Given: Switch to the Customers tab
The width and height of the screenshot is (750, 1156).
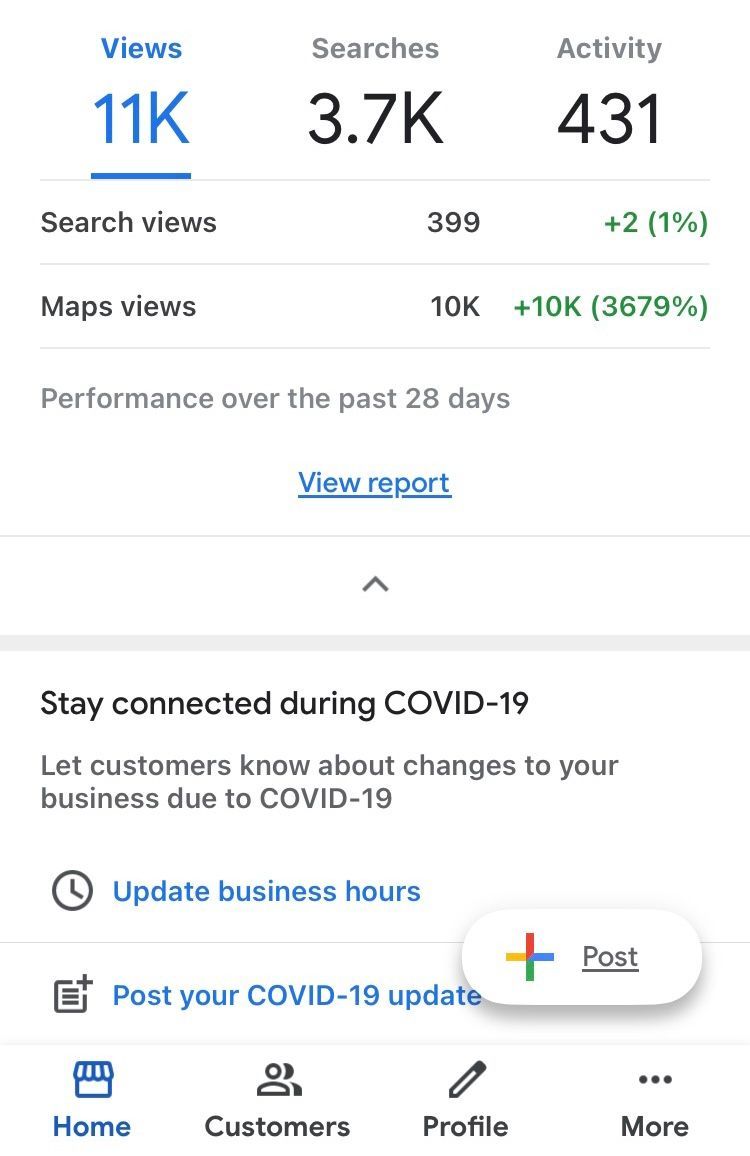Looking at the screenshot, I should point(277,1101).
